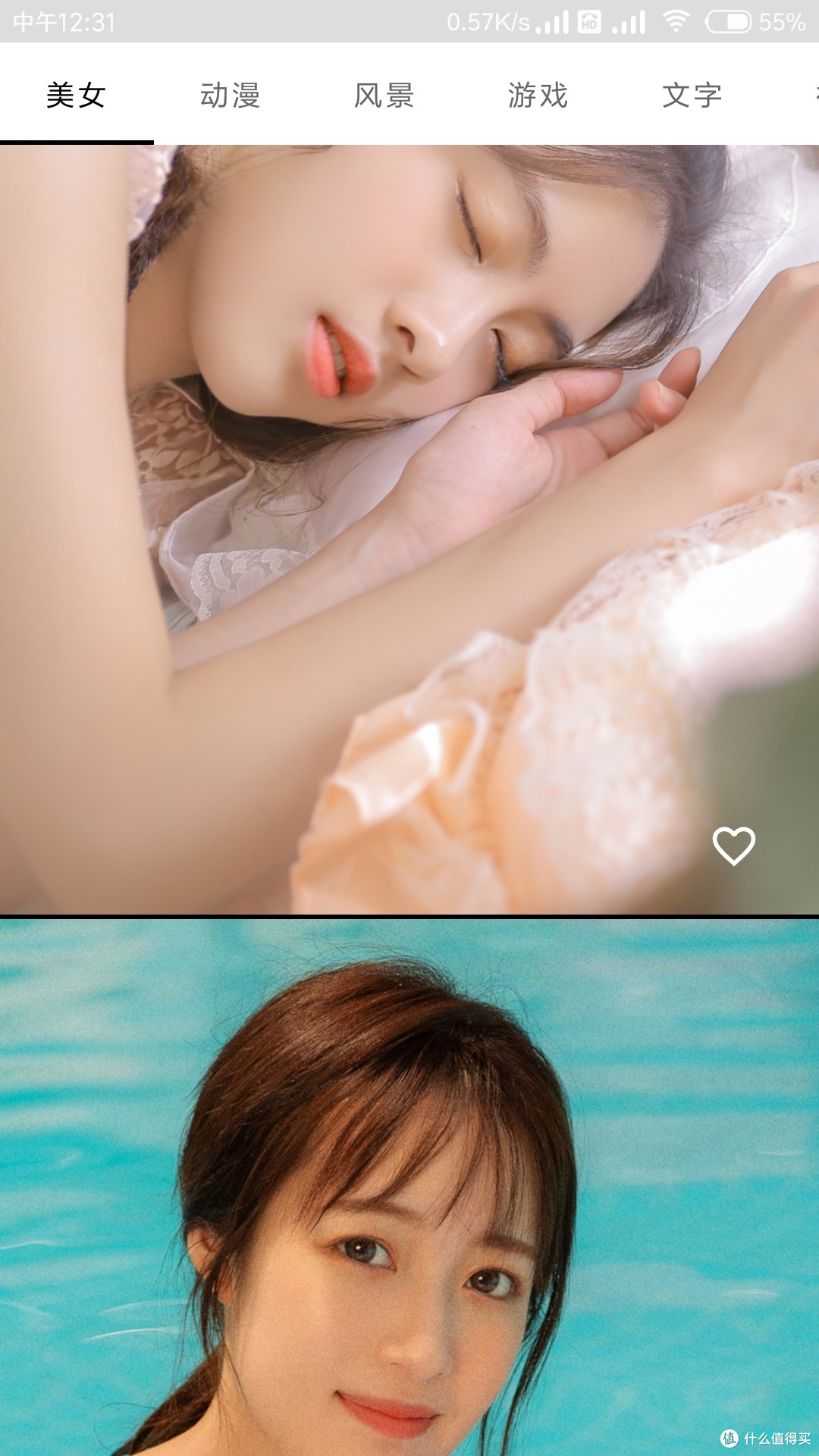Go to the 游戏 tab
Viewport: 819px width, 1456px height.
click(538, 96)
